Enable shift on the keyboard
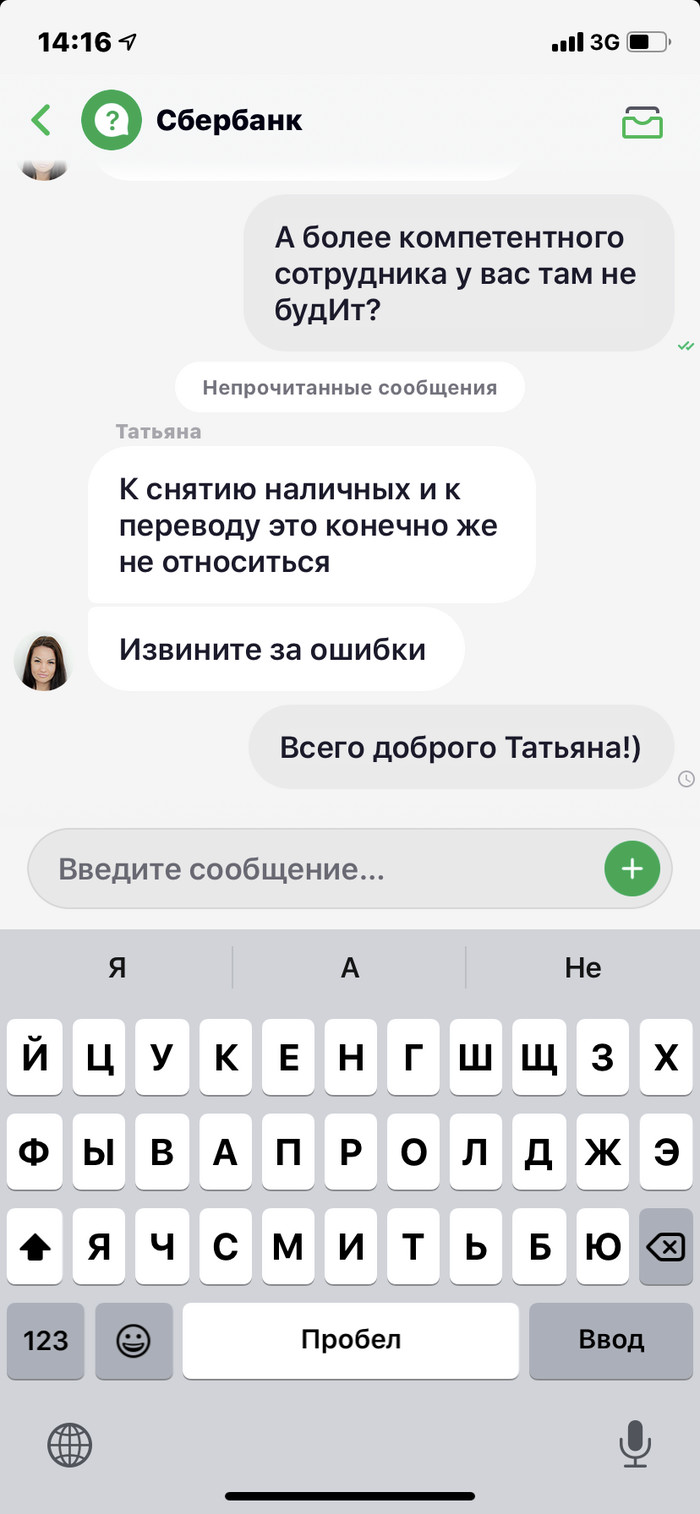Screen dimensions: 700x1514 [35, 1246]
